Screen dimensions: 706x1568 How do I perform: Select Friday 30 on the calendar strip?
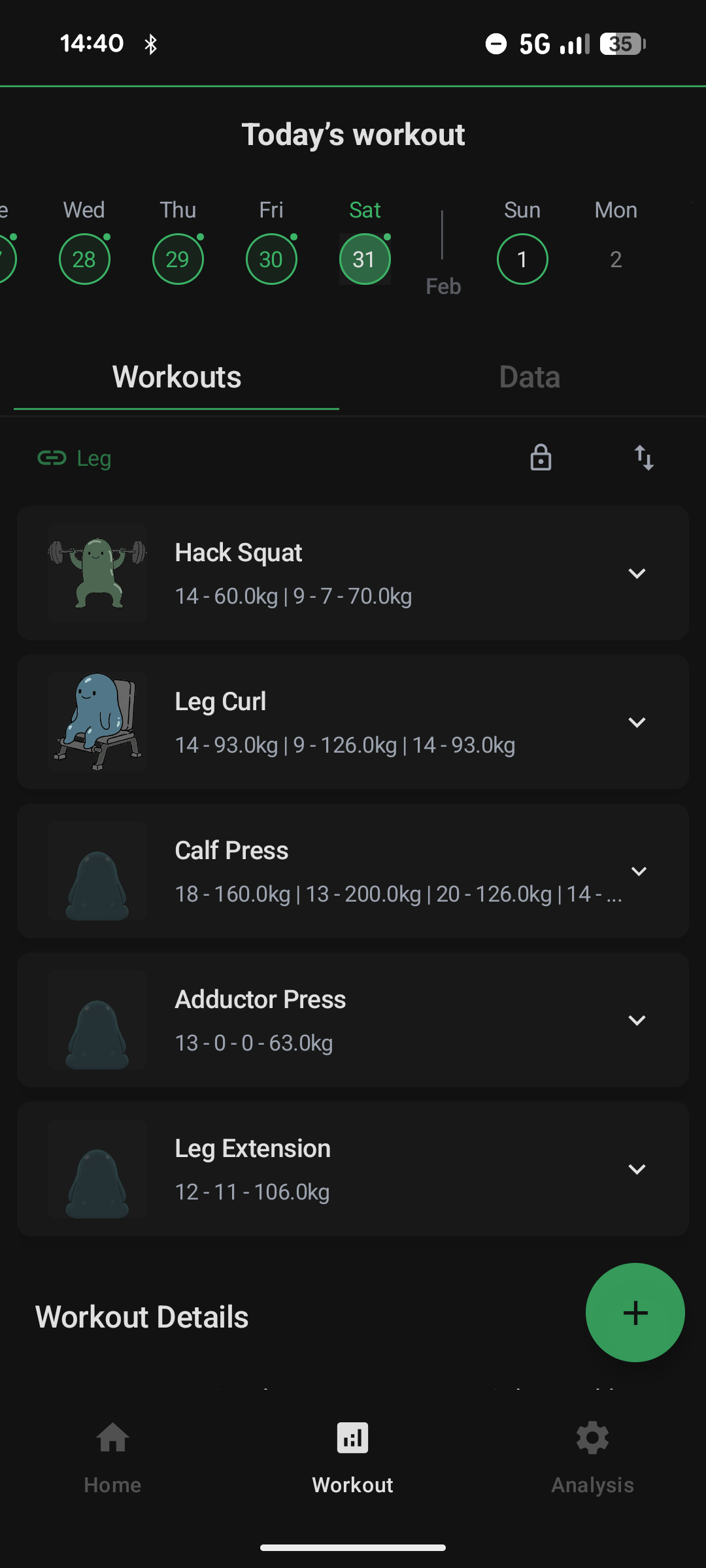[271, 259]
